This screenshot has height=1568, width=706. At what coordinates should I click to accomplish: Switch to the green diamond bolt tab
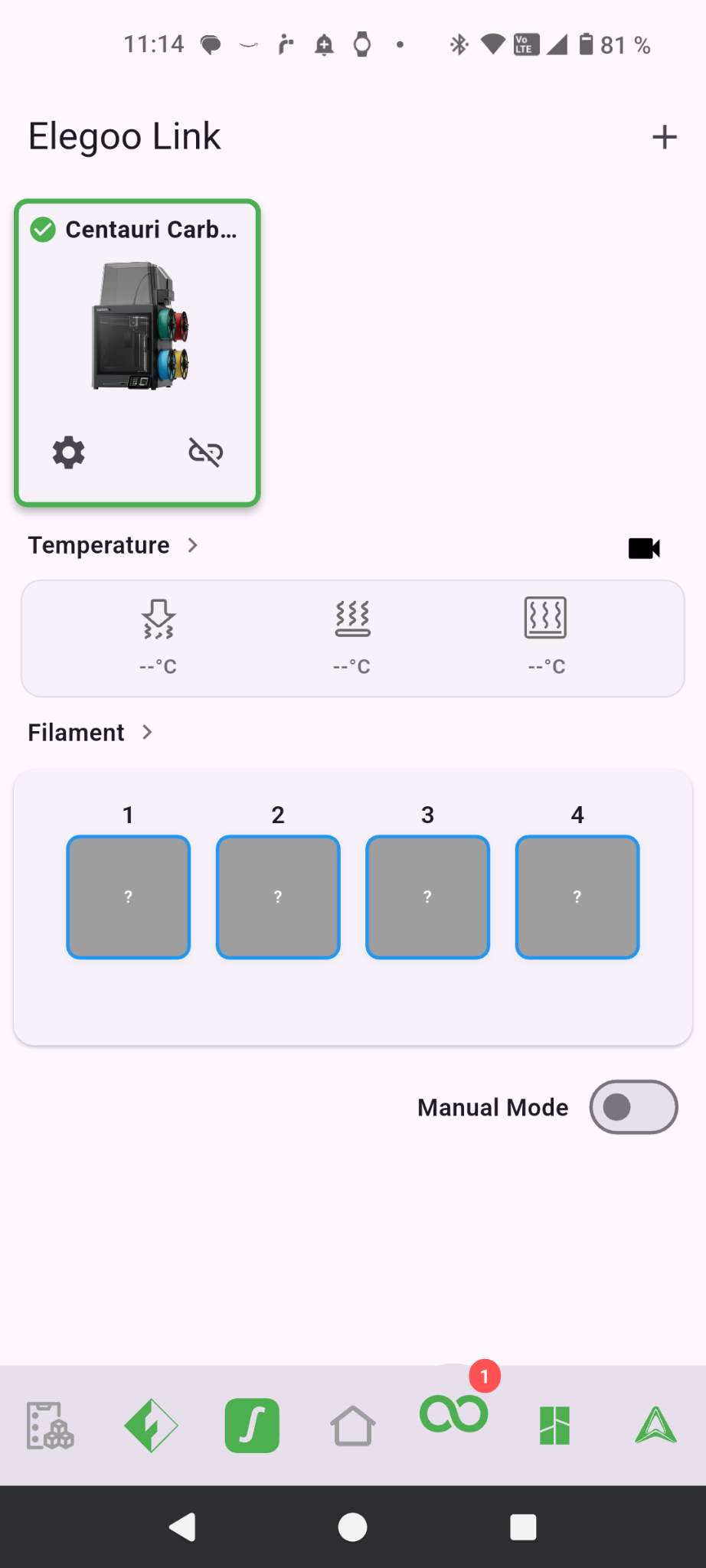pyautogui.click(x=151, y=1426)
